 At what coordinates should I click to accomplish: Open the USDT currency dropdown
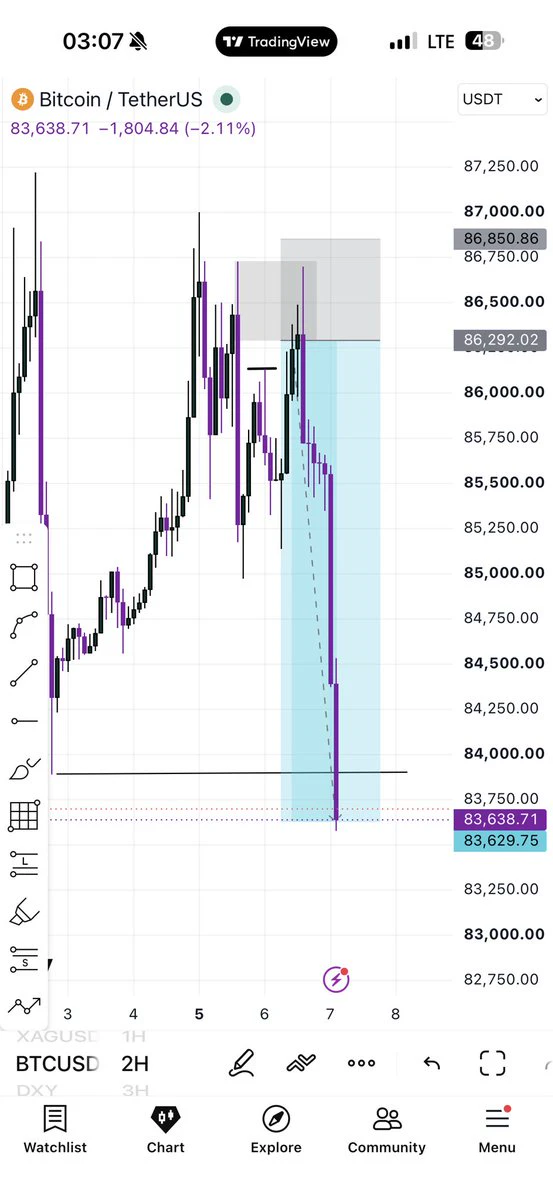(x=502, y=99)
